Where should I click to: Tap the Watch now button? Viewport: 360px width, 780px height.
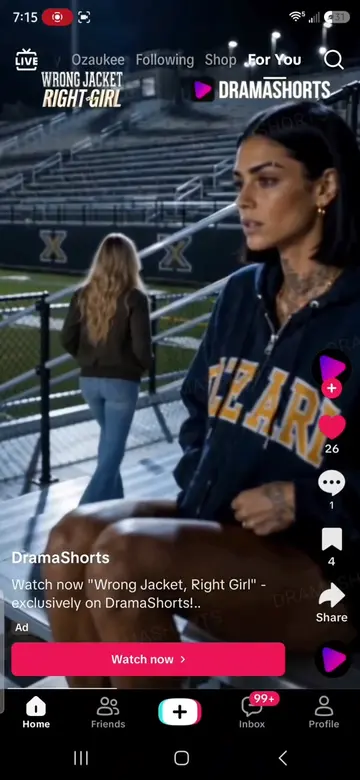click(148, 659)
